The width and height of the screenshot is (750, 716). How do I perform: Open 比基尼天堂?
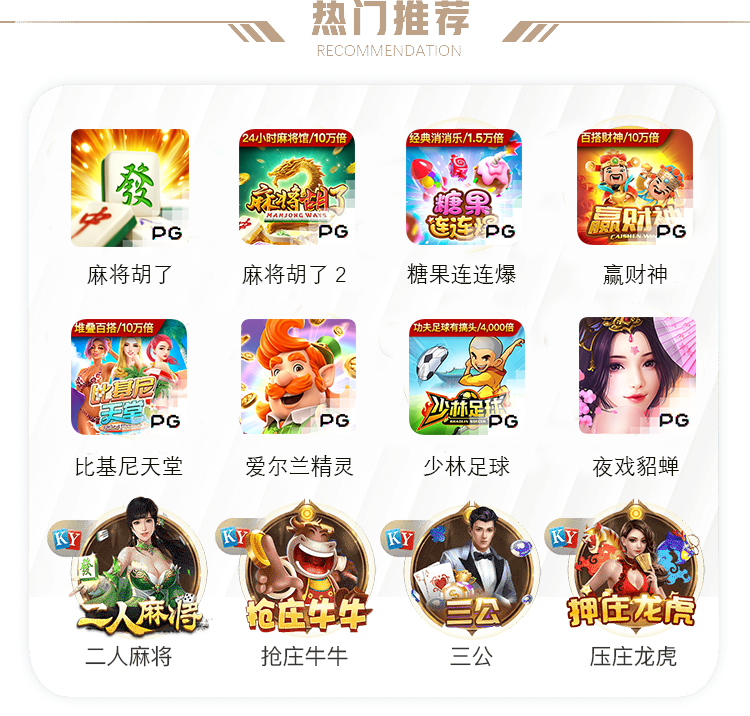(130, 377)
